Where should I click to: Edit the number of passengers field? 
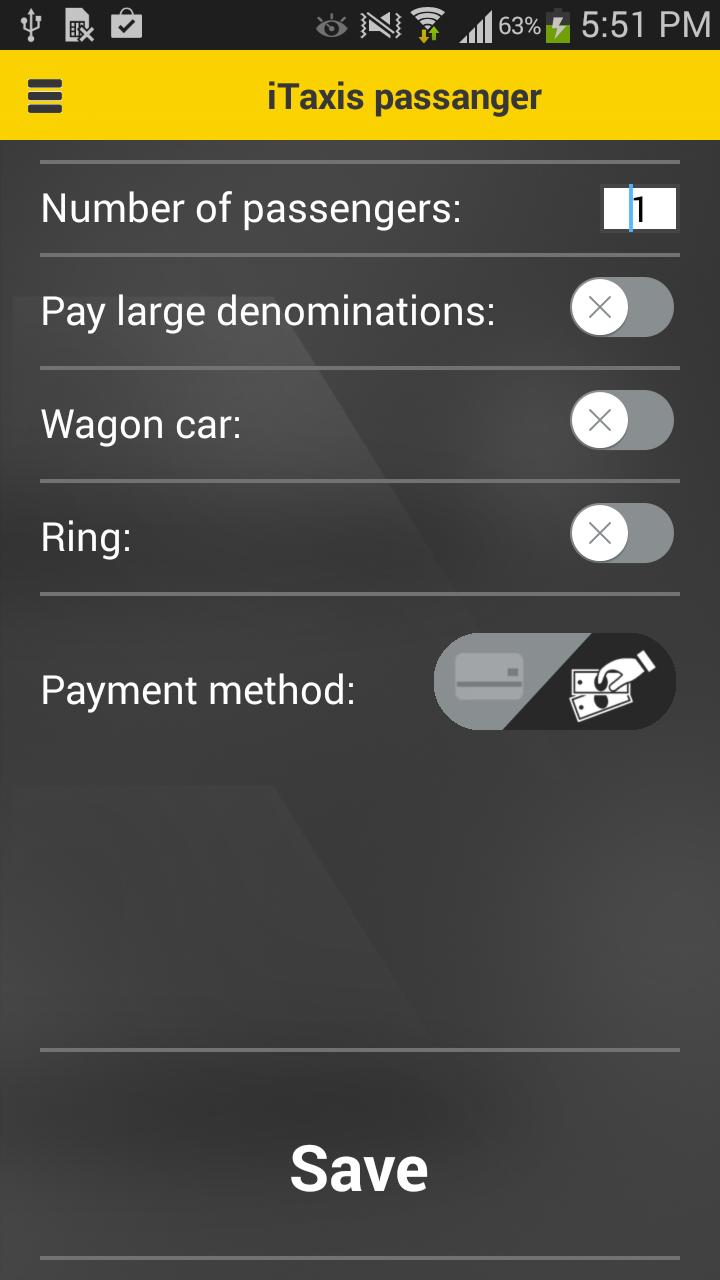(x=640, y=209)
